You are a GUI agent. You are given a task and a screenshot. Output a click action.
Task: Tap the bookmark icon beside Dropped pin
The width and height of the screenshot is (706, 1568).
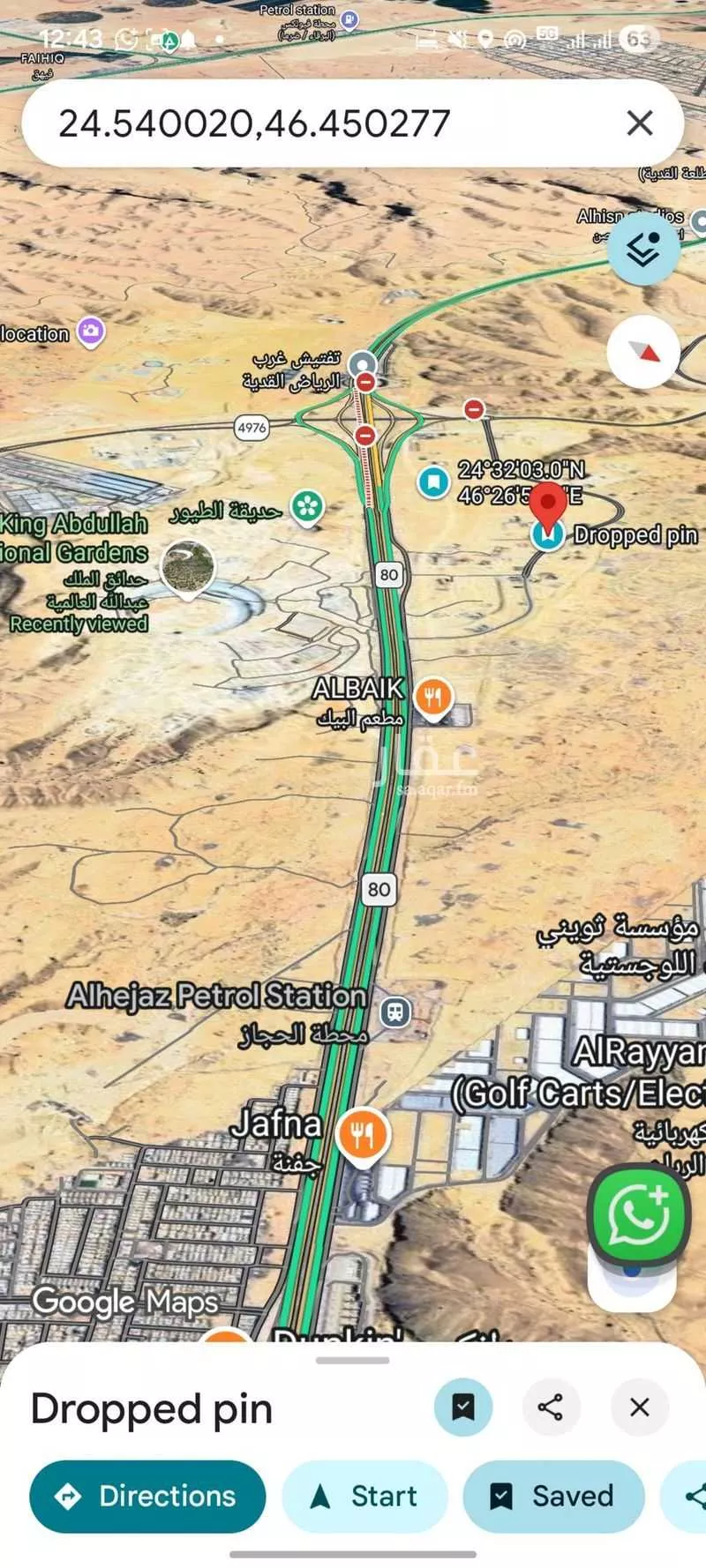click(x=462, y=1407)
